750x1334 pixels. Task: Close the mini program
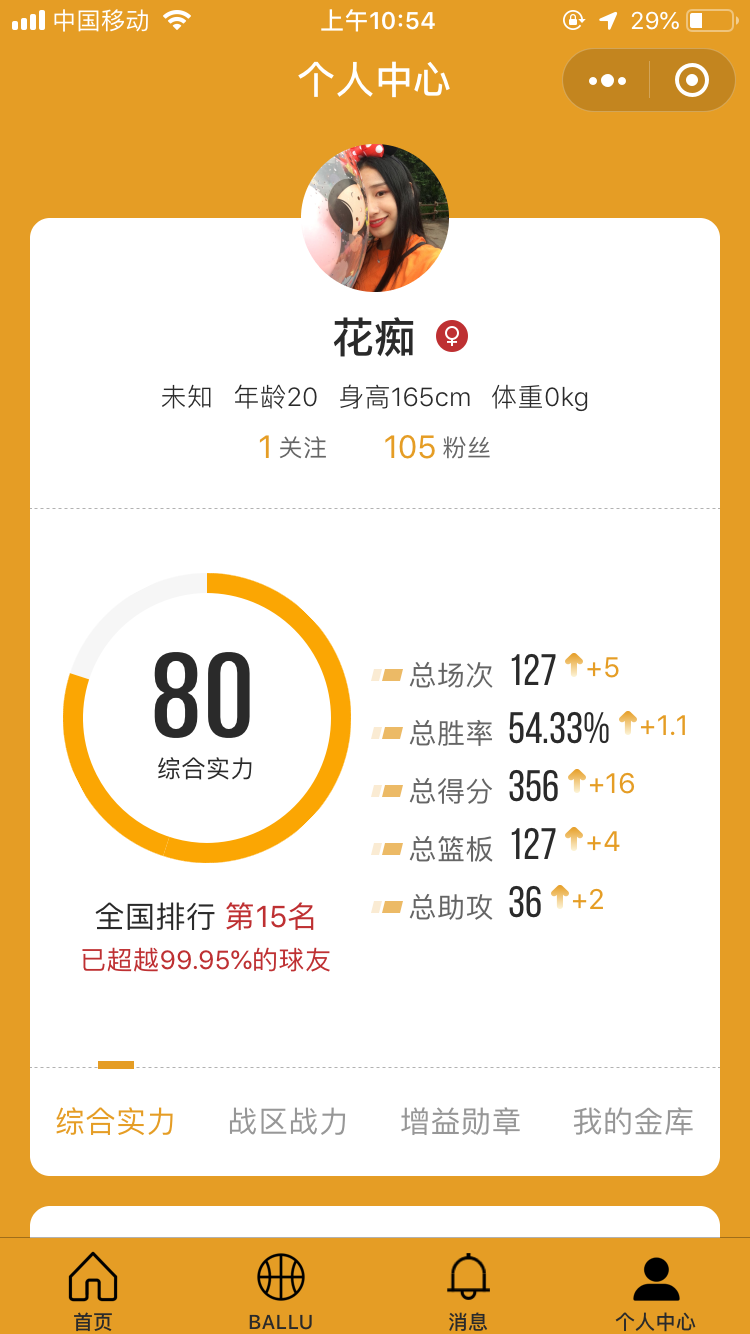691,81
